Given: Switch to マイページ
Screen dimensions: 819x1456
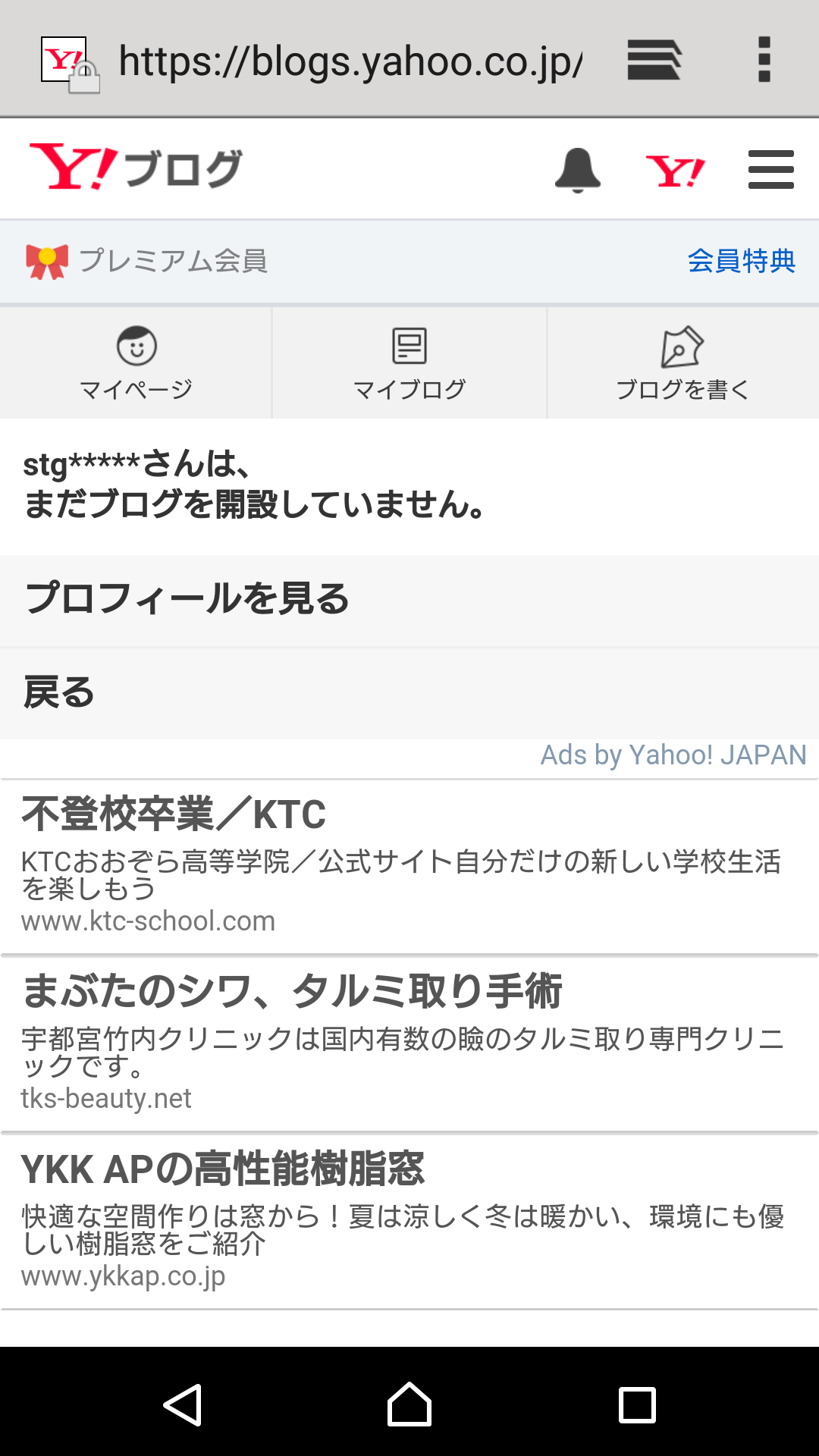Looking at the screenshot, I should click(136, 363).
